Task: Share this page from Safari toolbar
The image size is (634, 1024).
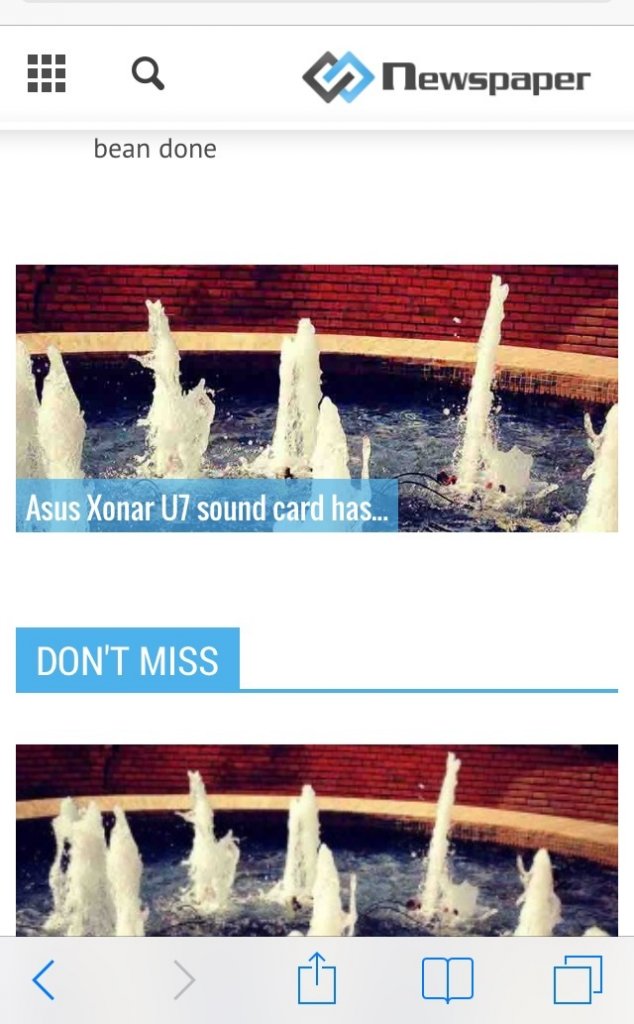Action: click(x=317, y=979)
